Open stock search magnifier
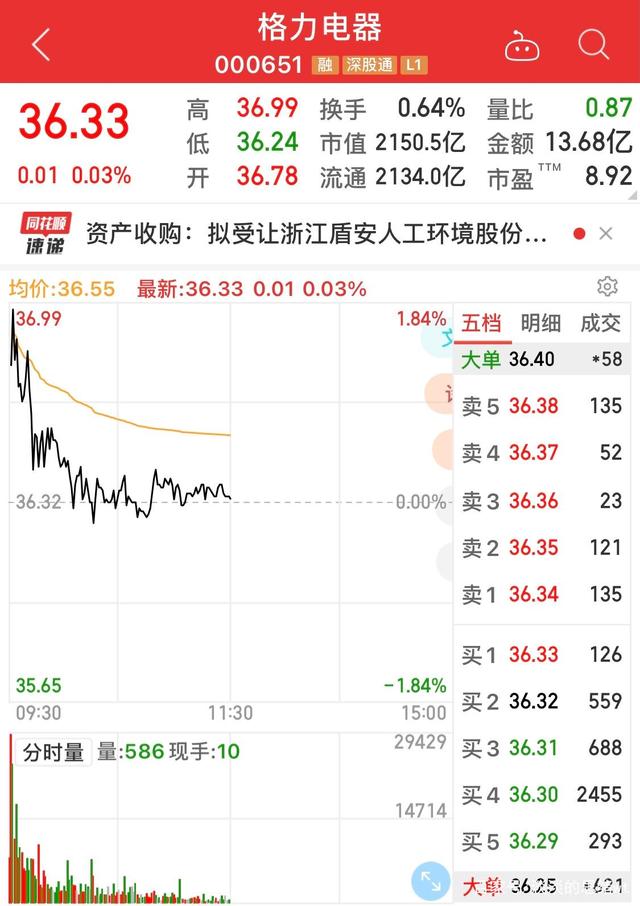 (x=594, y=44)
